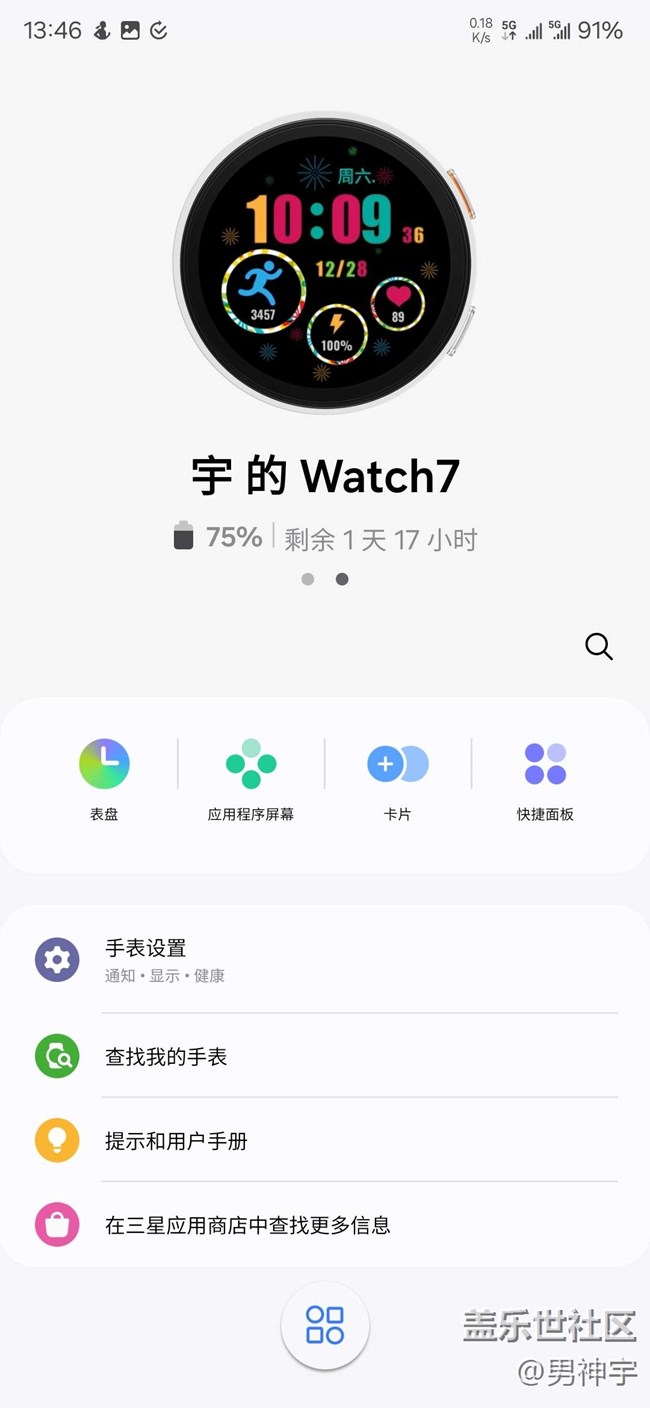Tap the watch face preview image

pos(324,262)
